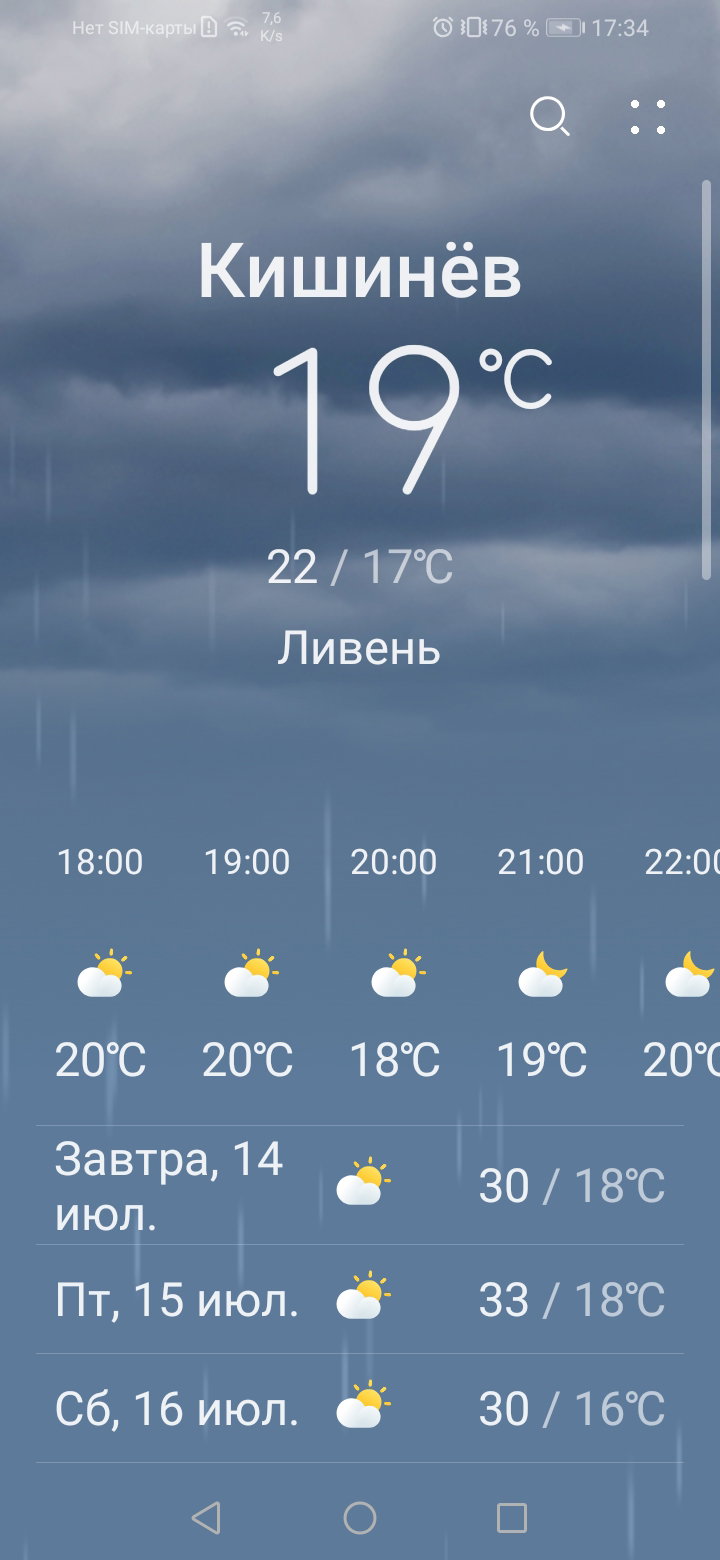Return to the home screen

360,1518
